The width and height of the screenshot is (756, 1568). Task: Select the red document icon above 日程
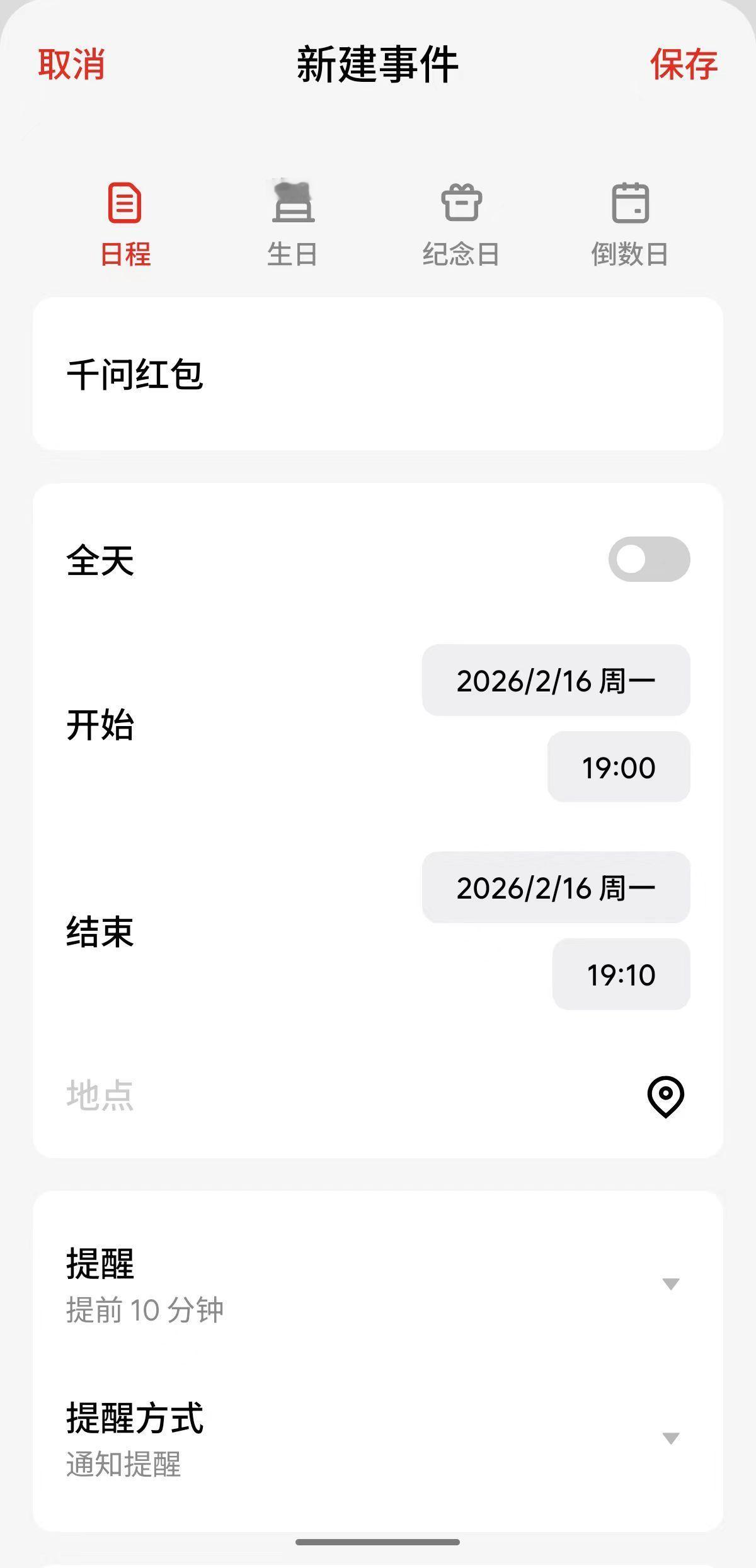[125, 203]
